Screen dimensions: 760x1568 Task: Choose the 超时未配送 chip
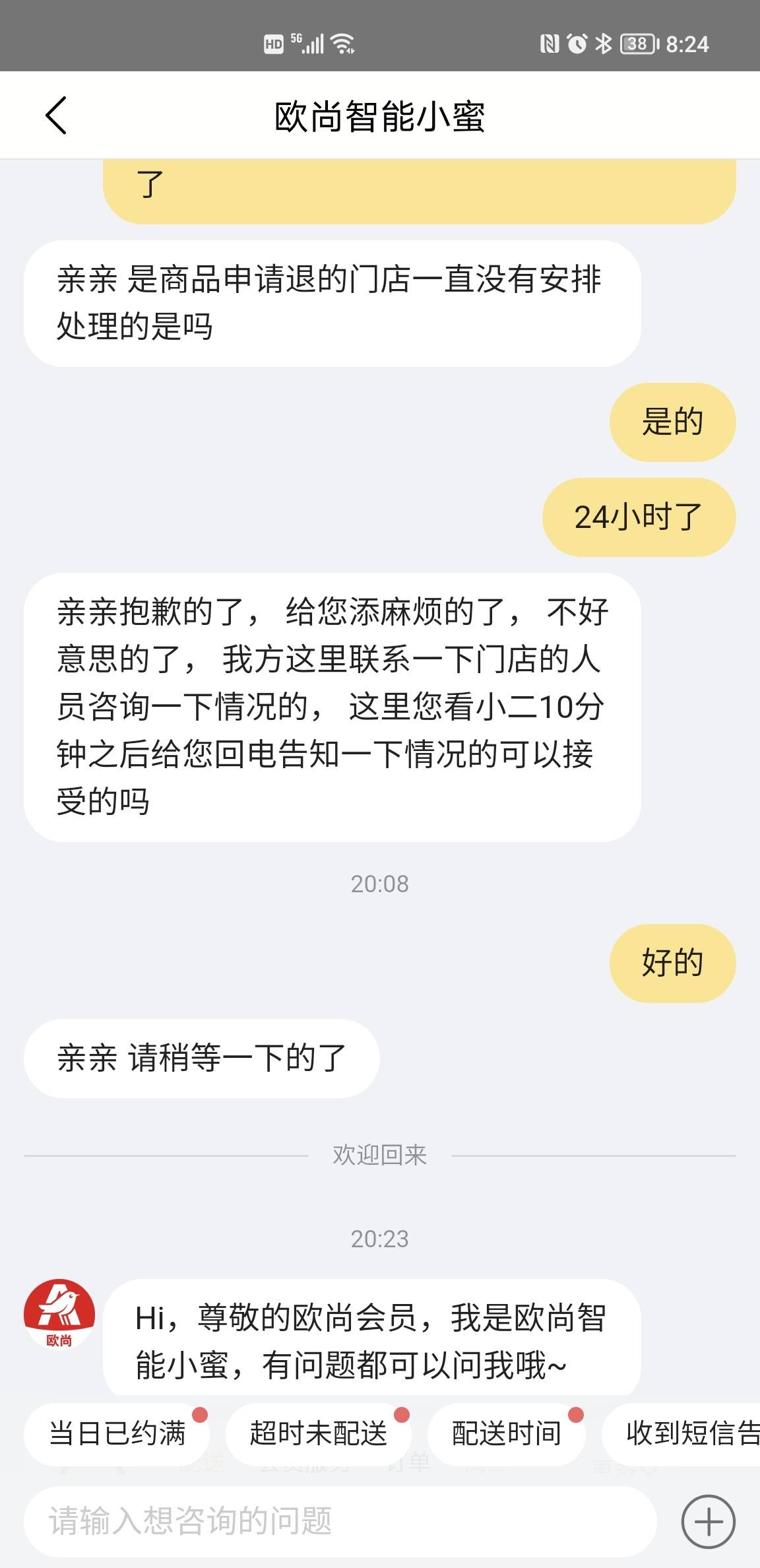(x=319, y=1433)
